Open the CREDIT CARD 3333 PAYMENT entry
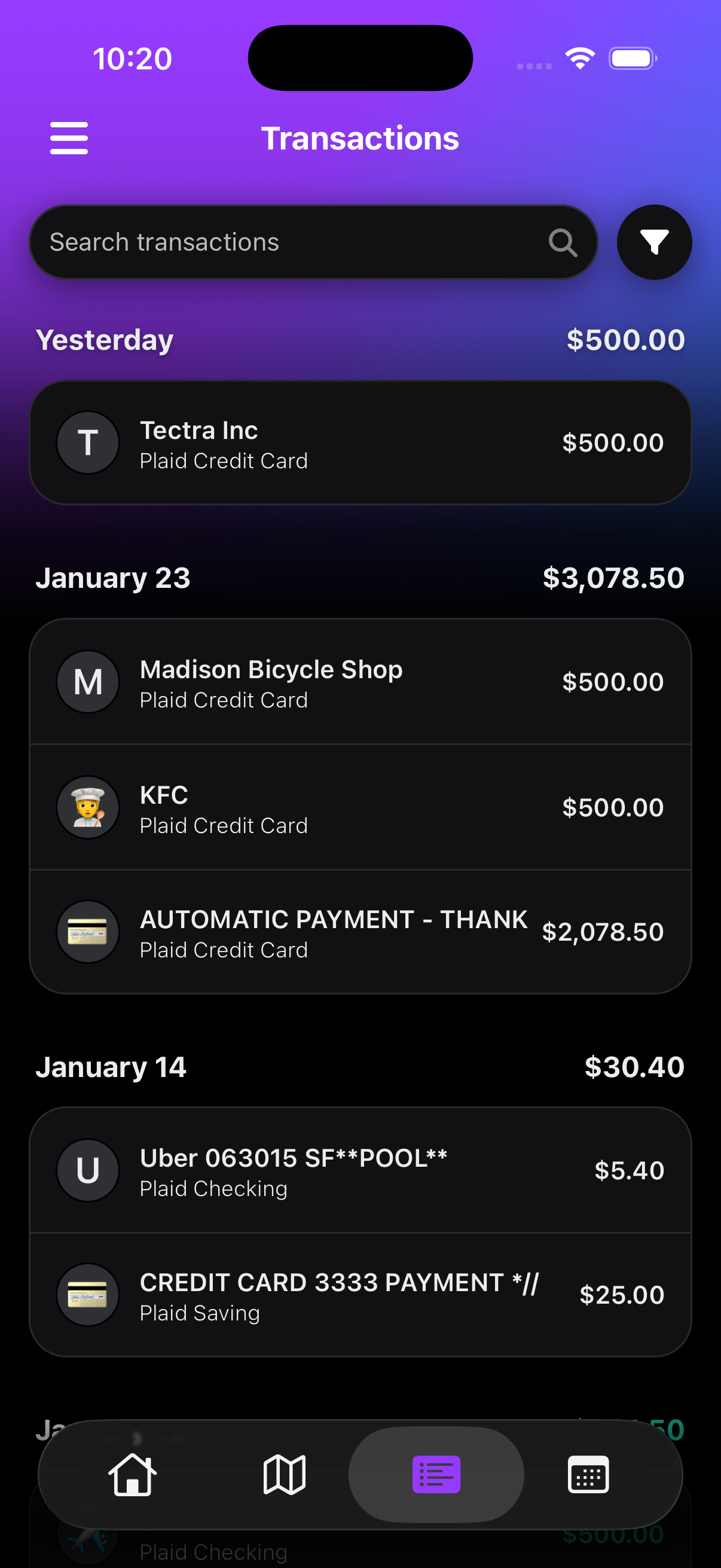 [360, 1295]
